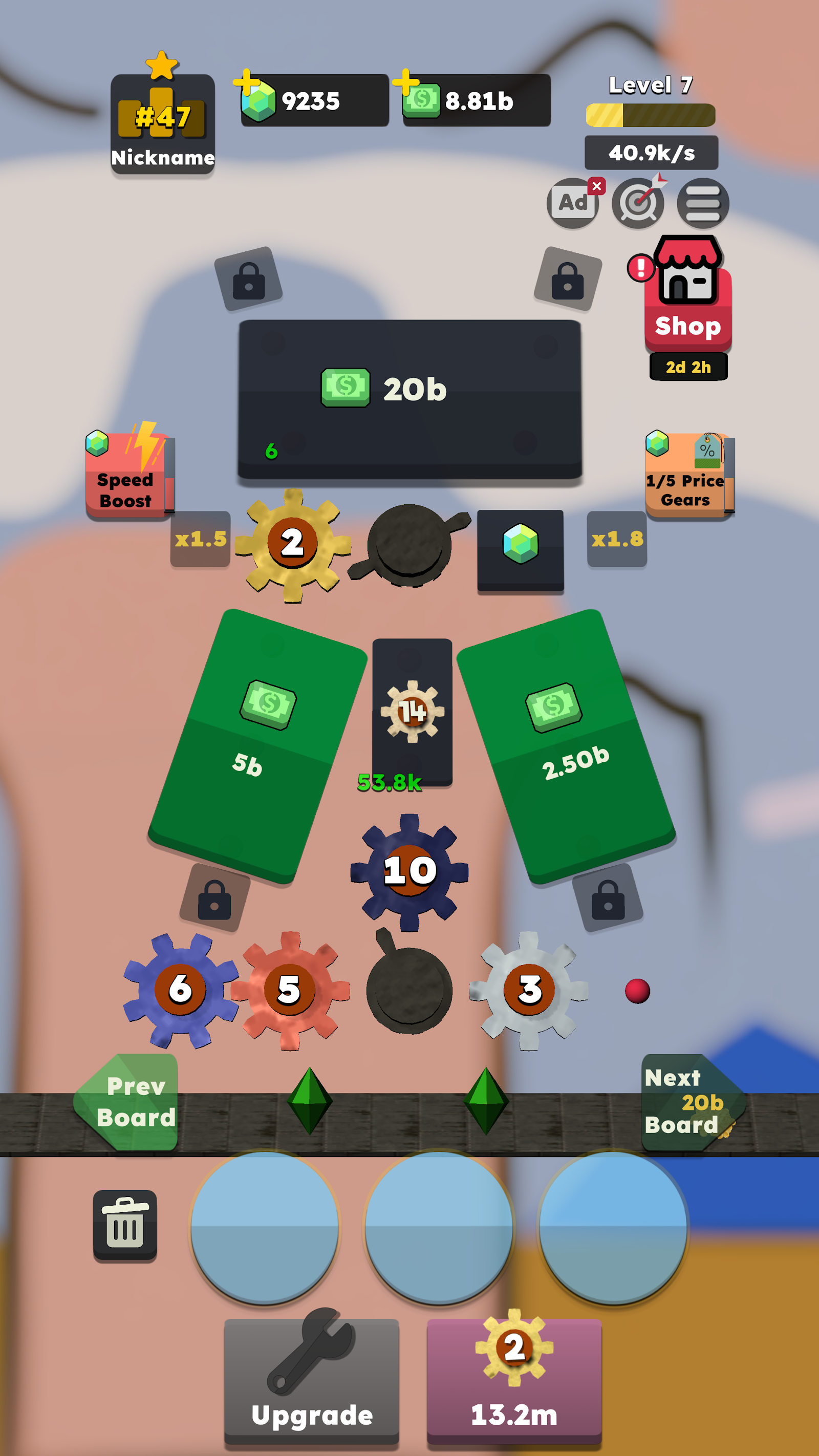
Task: Go to the Prev Board
Action: click(x=127, y=1102)
